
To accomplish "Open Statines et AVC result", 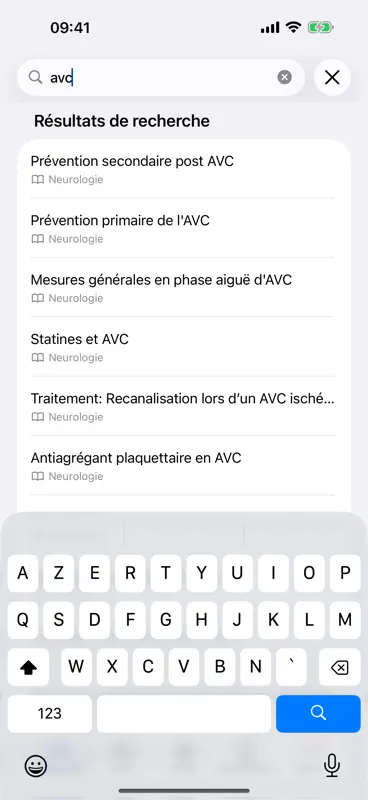I will 182,347.
